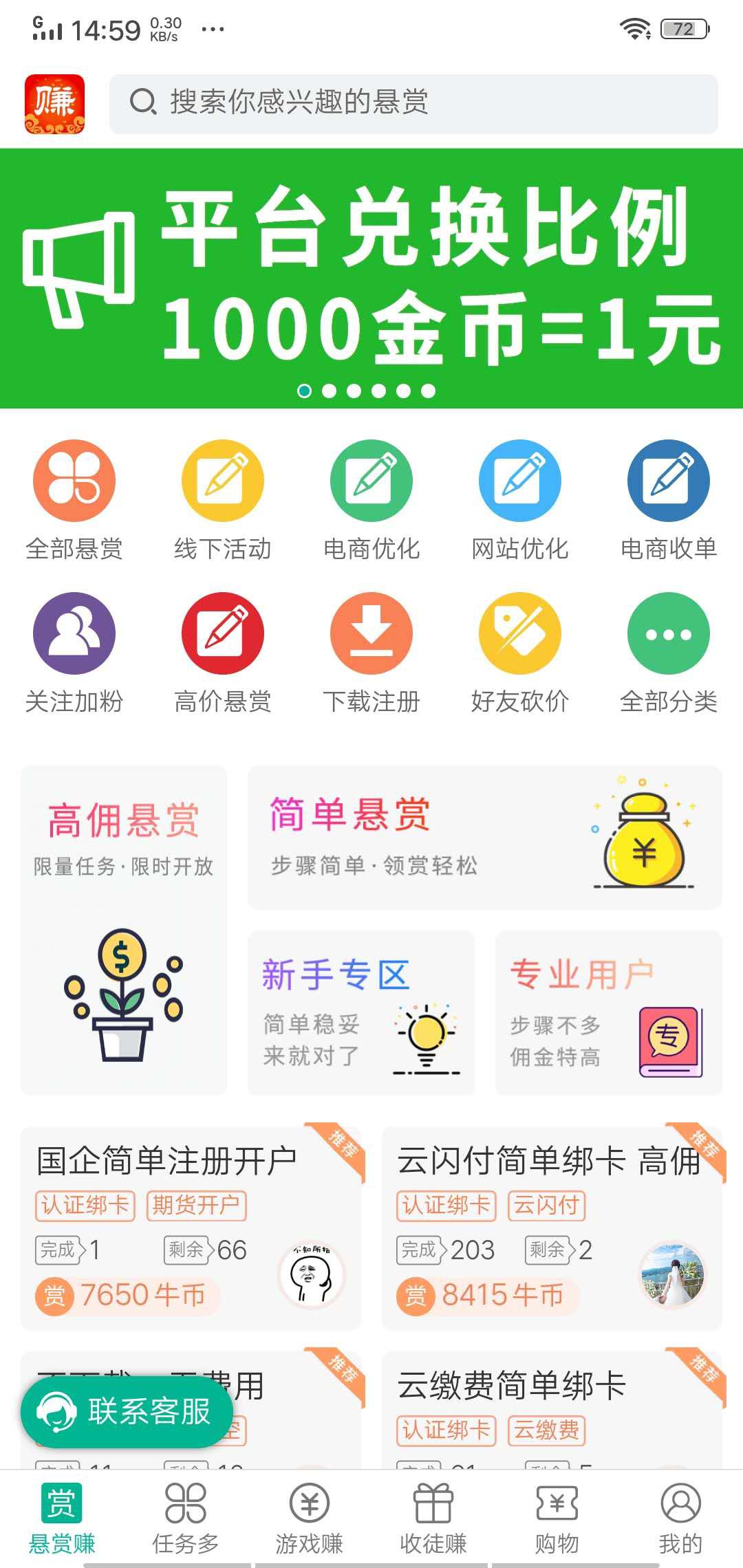
Task: Select the first carousel indicator dot
Action: [304, 389]
